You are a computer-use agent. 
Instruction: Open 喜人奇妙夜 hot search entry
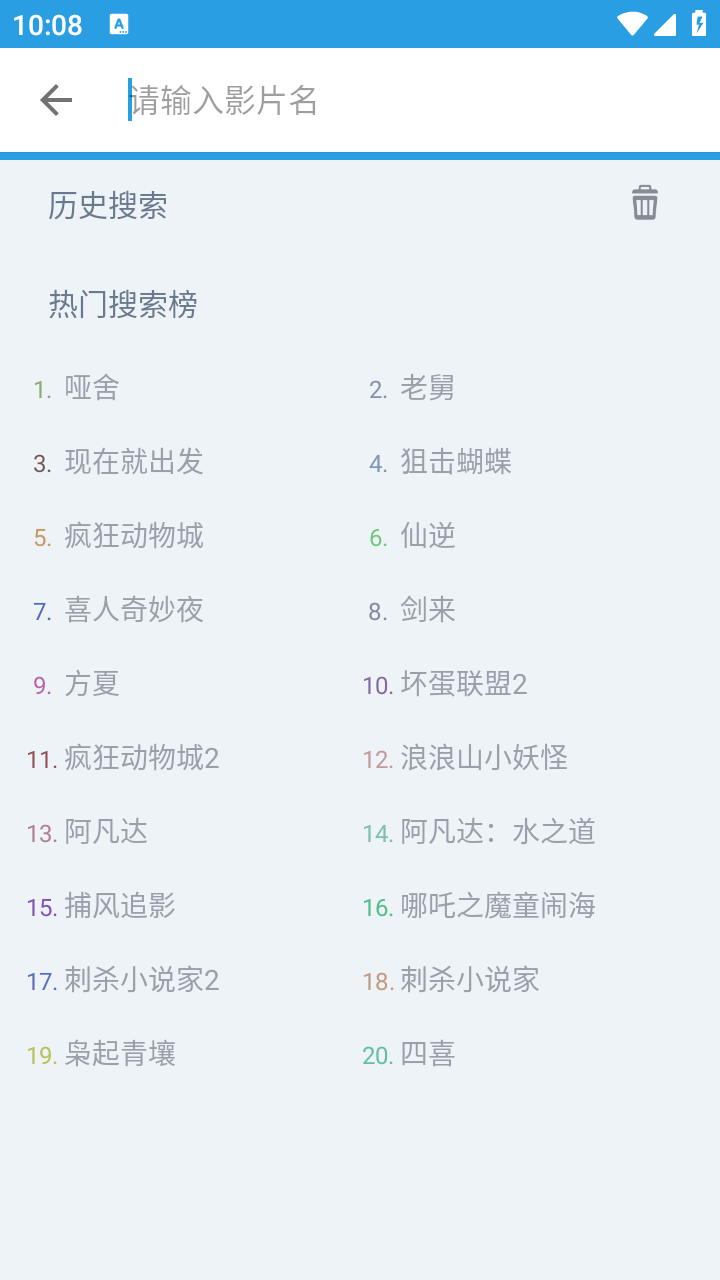point(134,610)
